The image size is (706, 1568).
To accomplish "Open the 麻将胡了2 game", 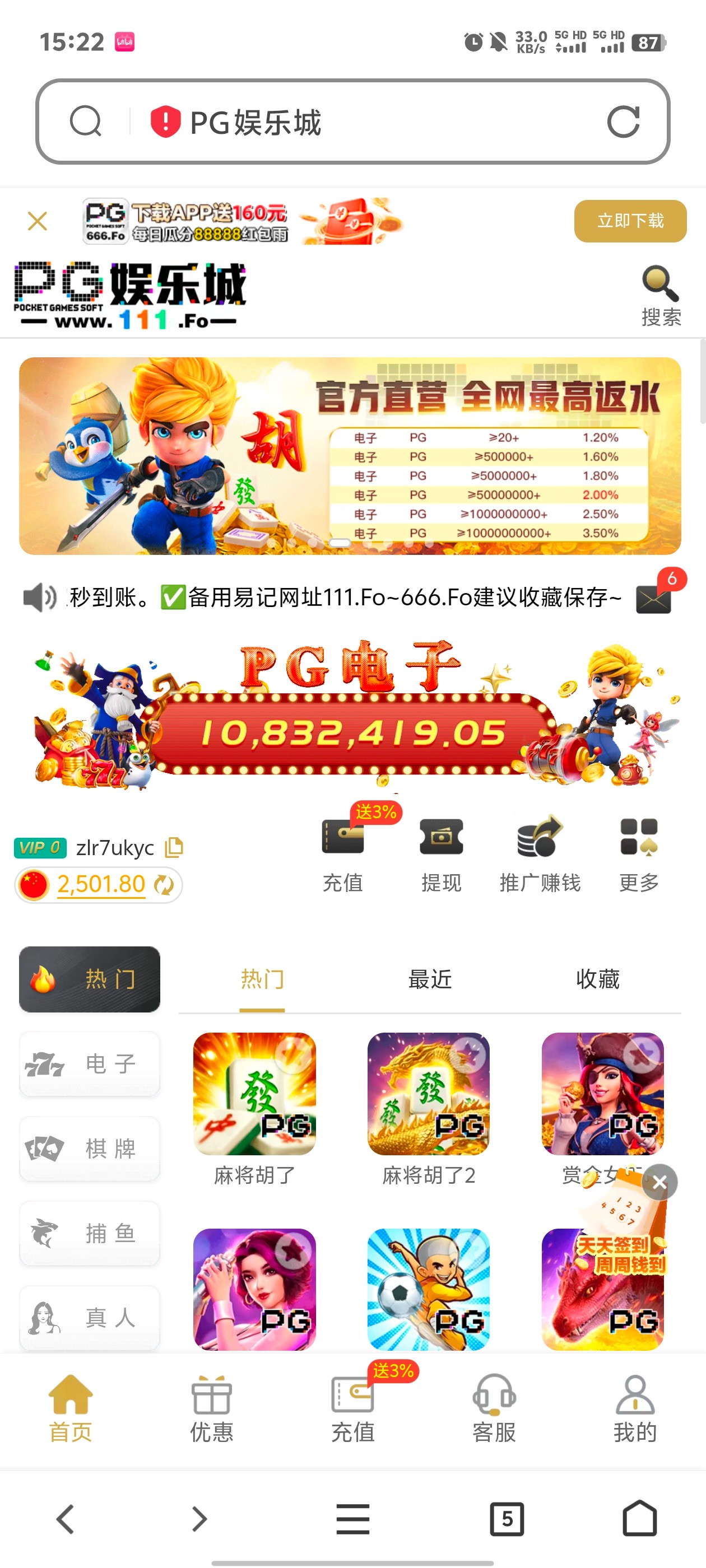I will pyautogui.click(x=428, y=1094).
